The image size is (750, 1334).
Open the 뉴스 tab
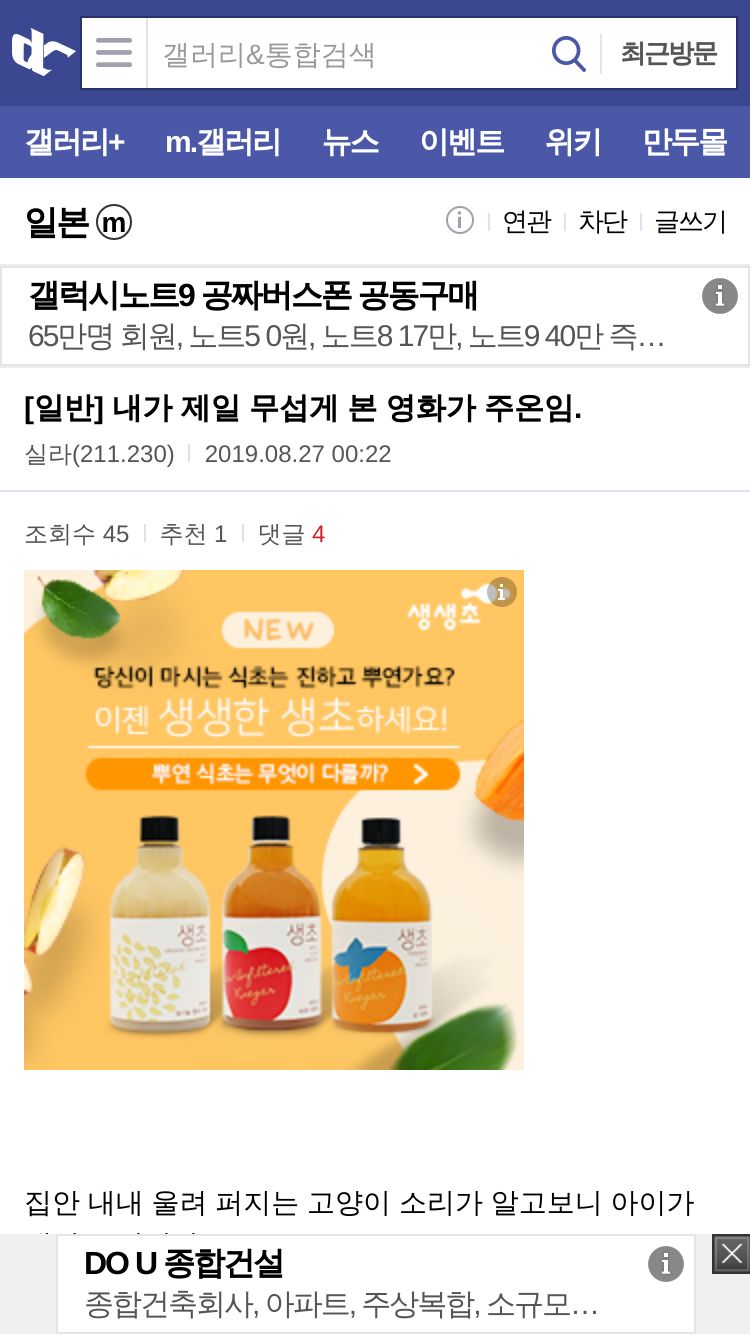tap(351, 142)
